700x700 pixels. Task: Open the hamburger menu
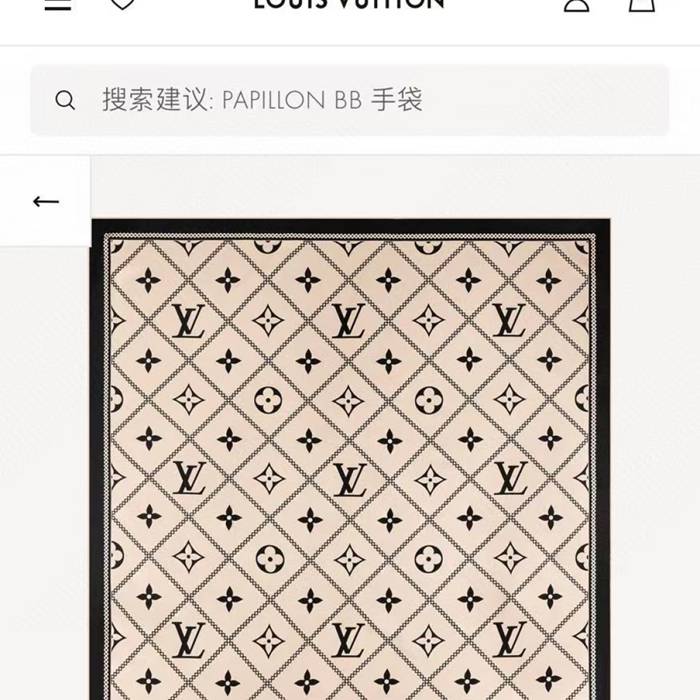tap(58, 4)
